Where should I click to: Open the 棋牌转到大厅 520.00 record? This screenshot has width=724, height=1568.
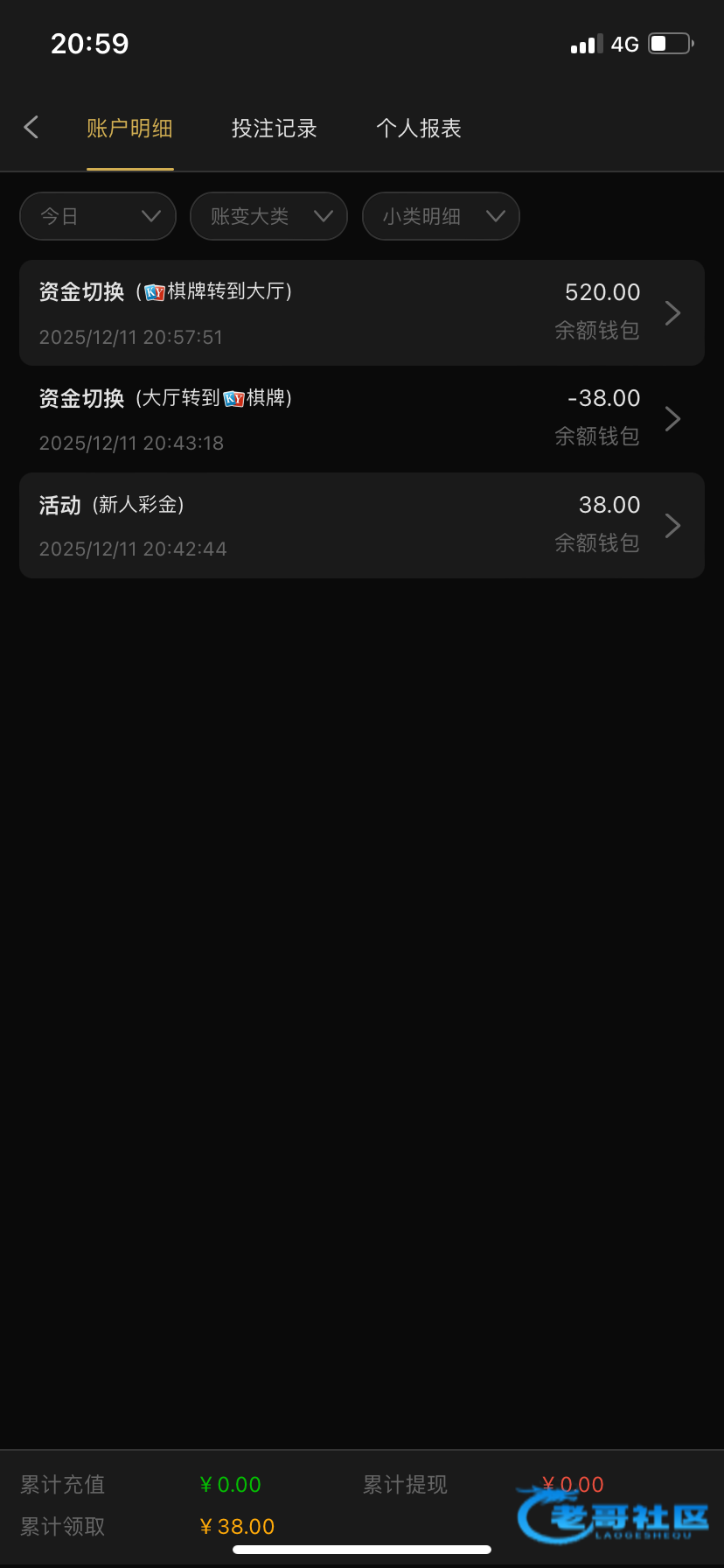click(x=362, y=312)
